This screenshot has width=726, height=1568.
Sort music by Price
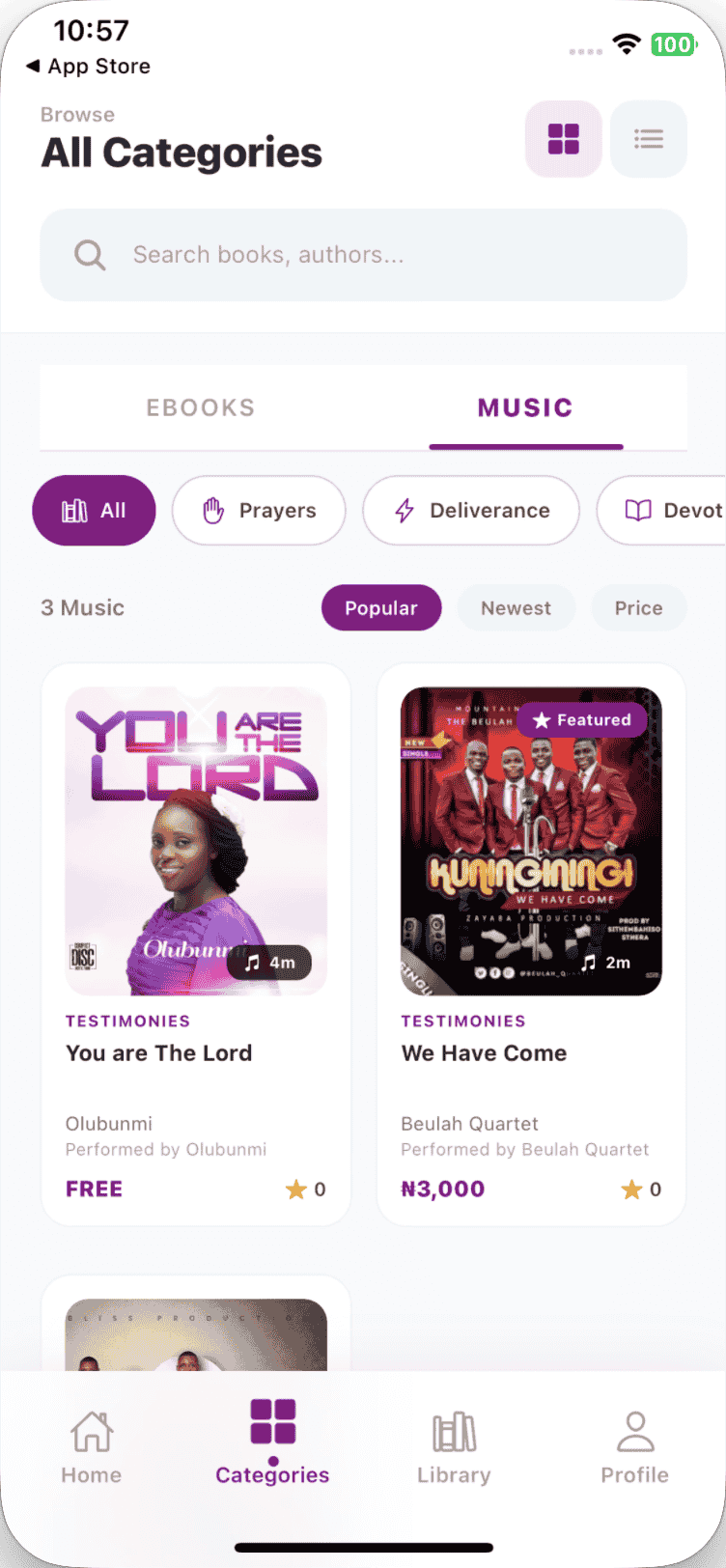coord(639,608)
